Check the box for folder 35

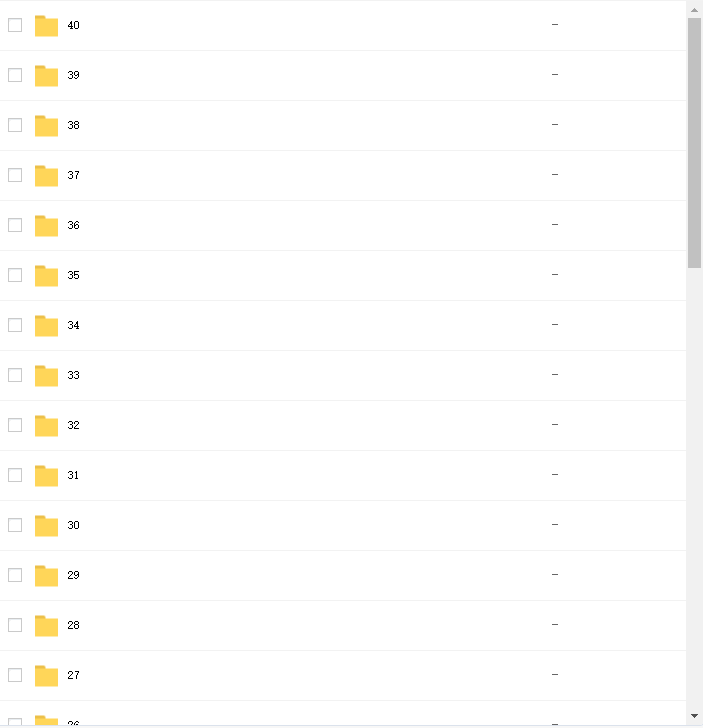(x=15, y=275)
